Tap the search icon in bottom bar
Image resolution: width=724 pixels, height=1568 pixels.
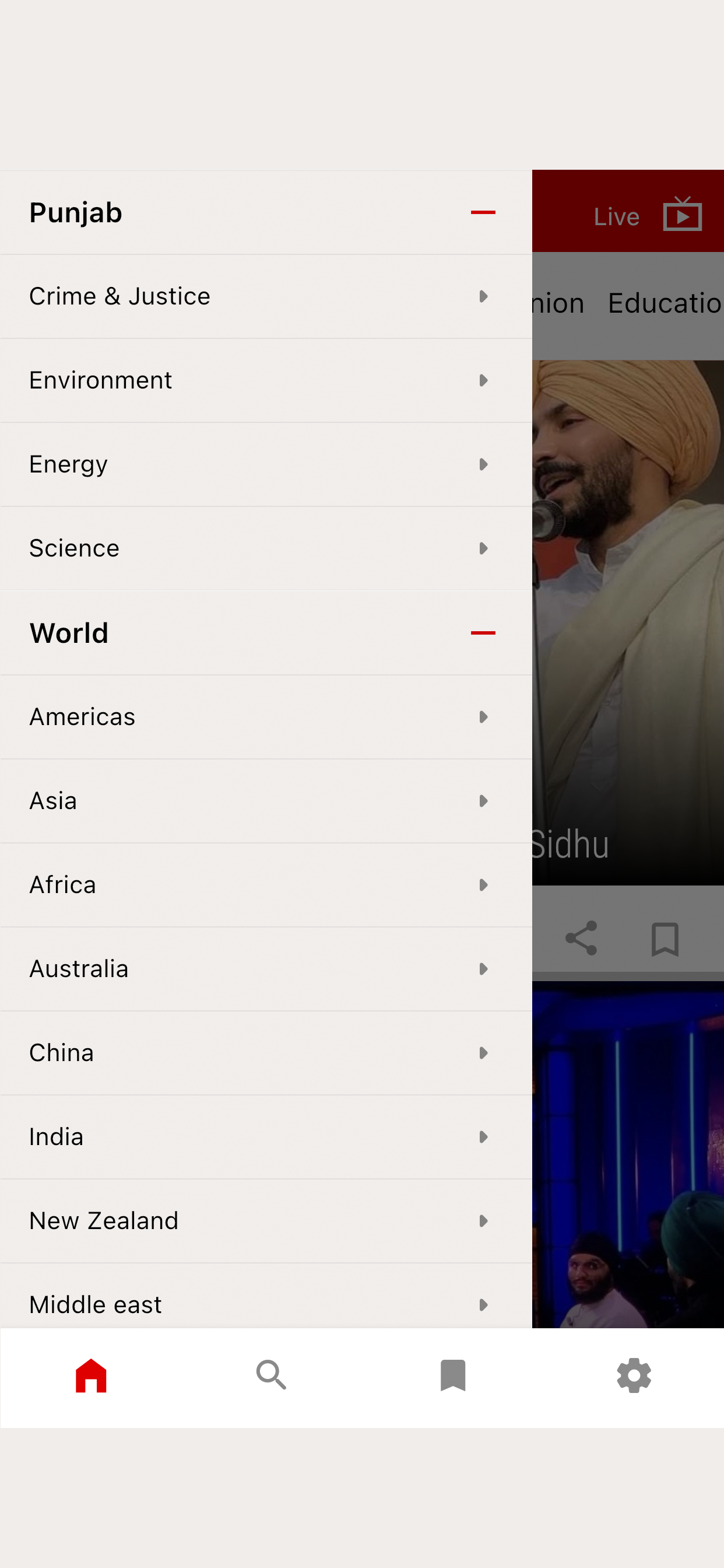[271, 1377]
